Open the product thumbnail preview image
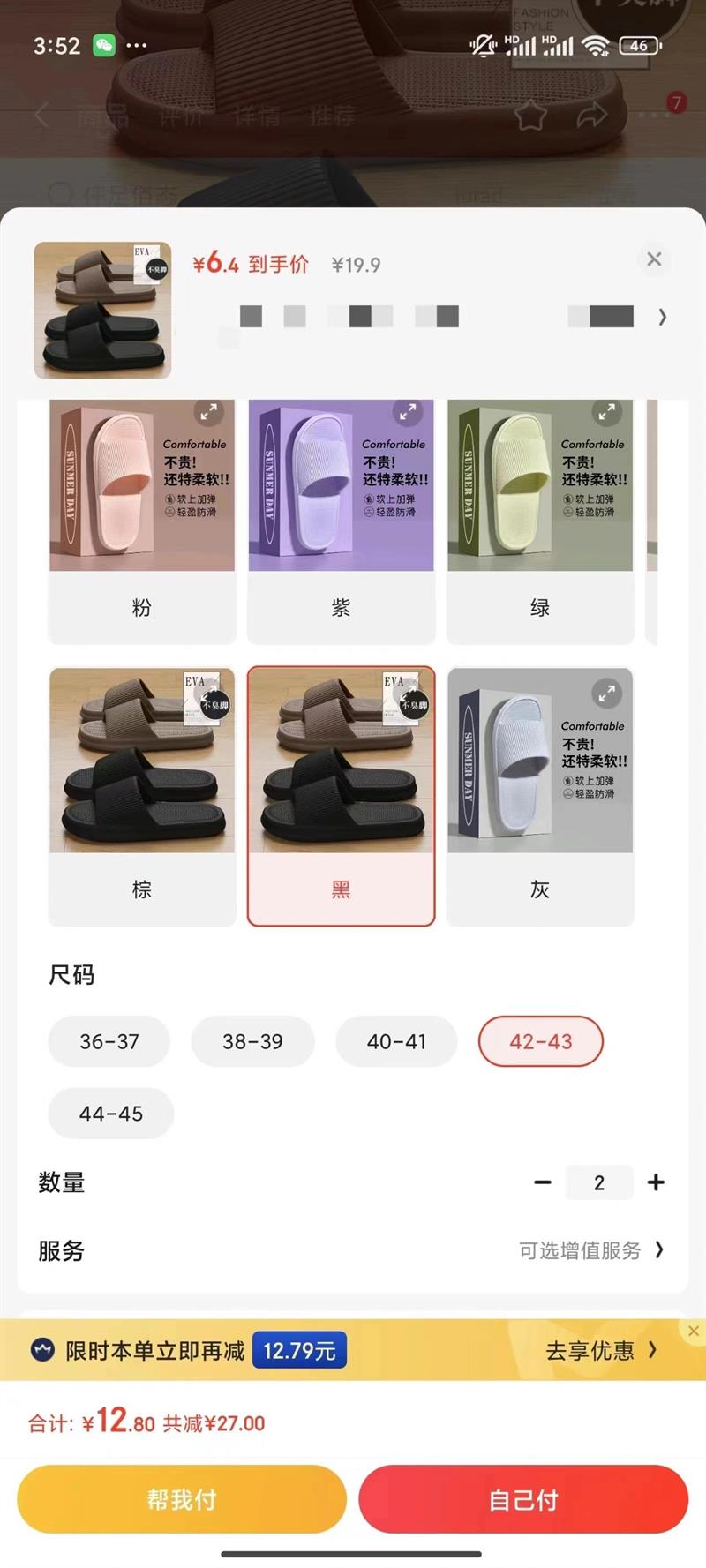 (102, 311)
